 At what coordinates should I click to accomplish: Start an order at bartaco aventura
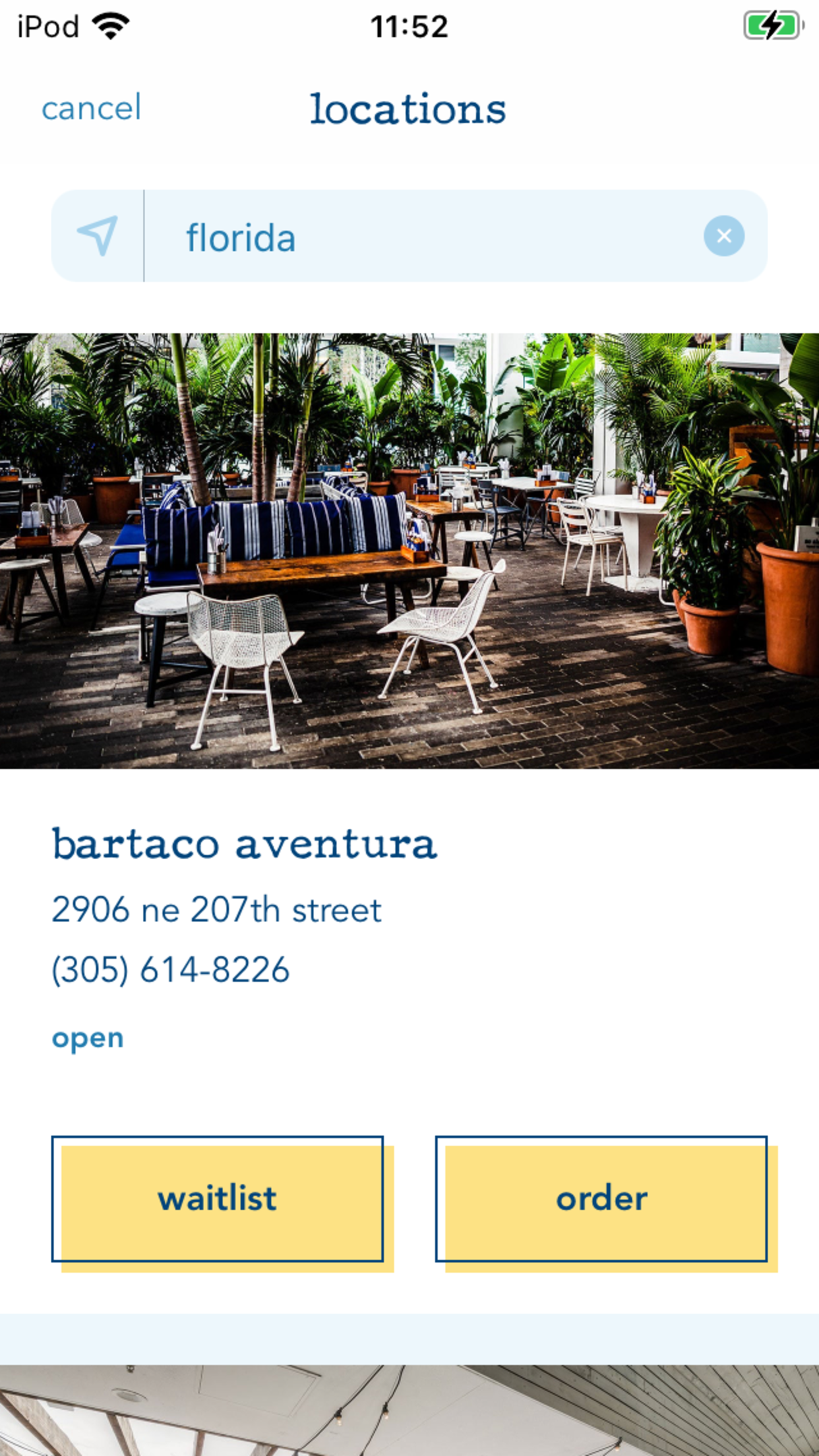click(601, 1199)
